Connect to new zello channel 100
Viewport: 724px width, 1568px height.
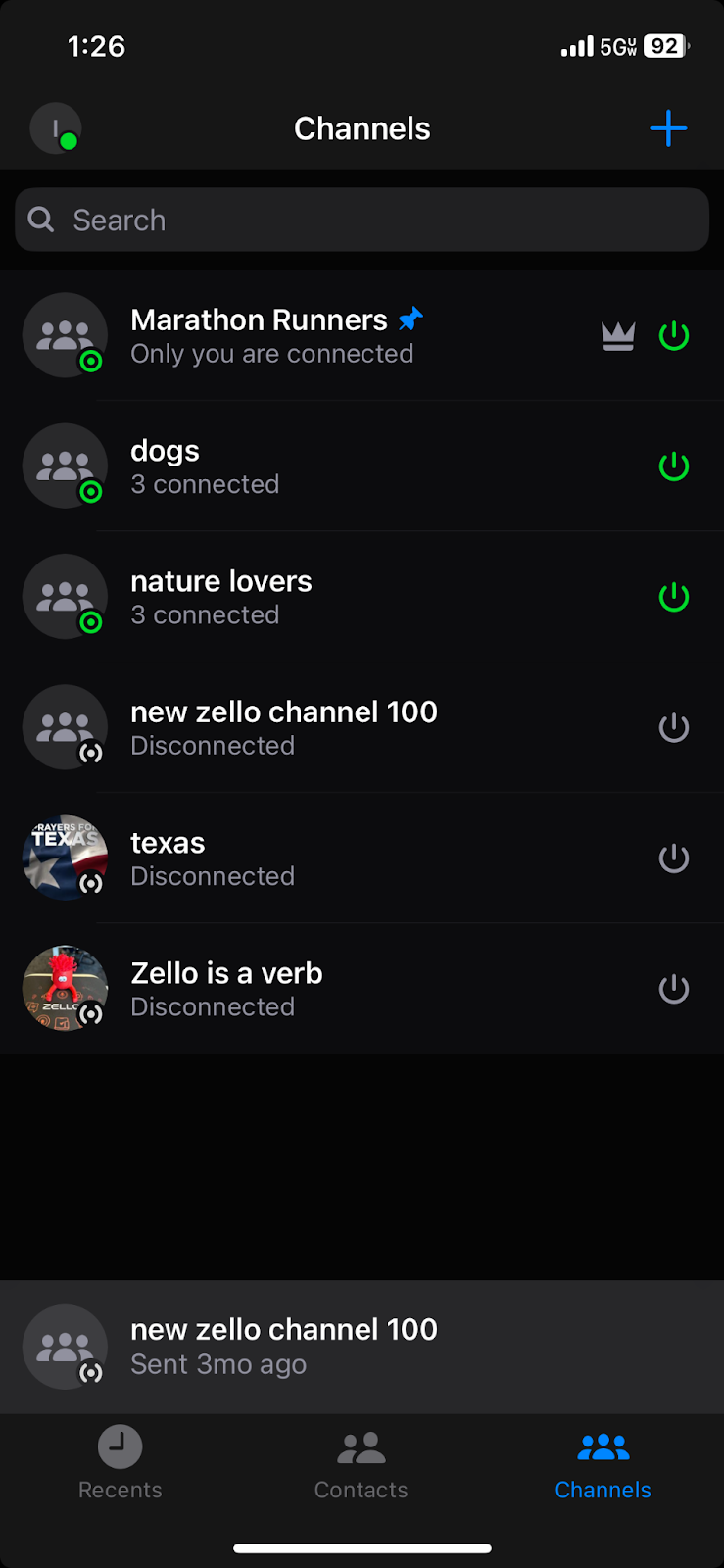click(x=674, y=728)
